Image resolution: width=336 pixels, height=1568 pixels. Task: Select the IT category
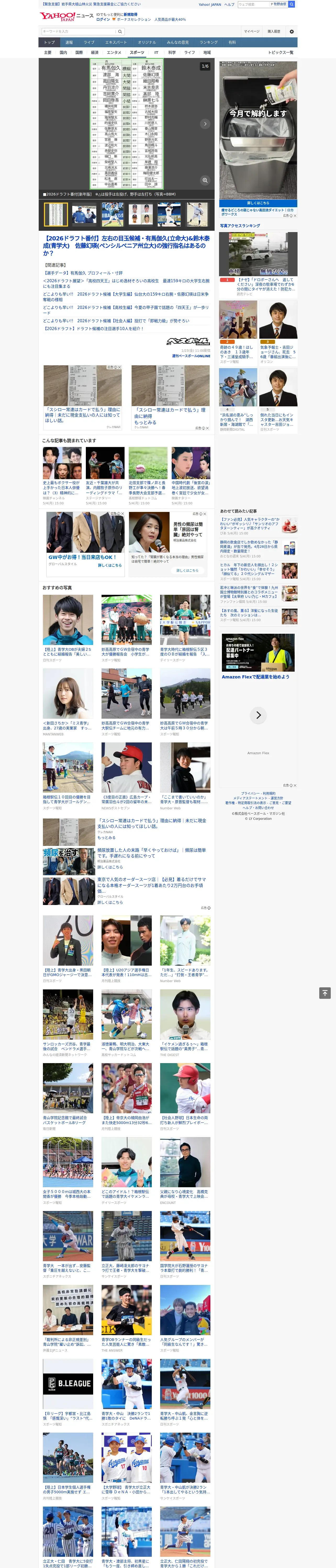click(x=156, y=52)
